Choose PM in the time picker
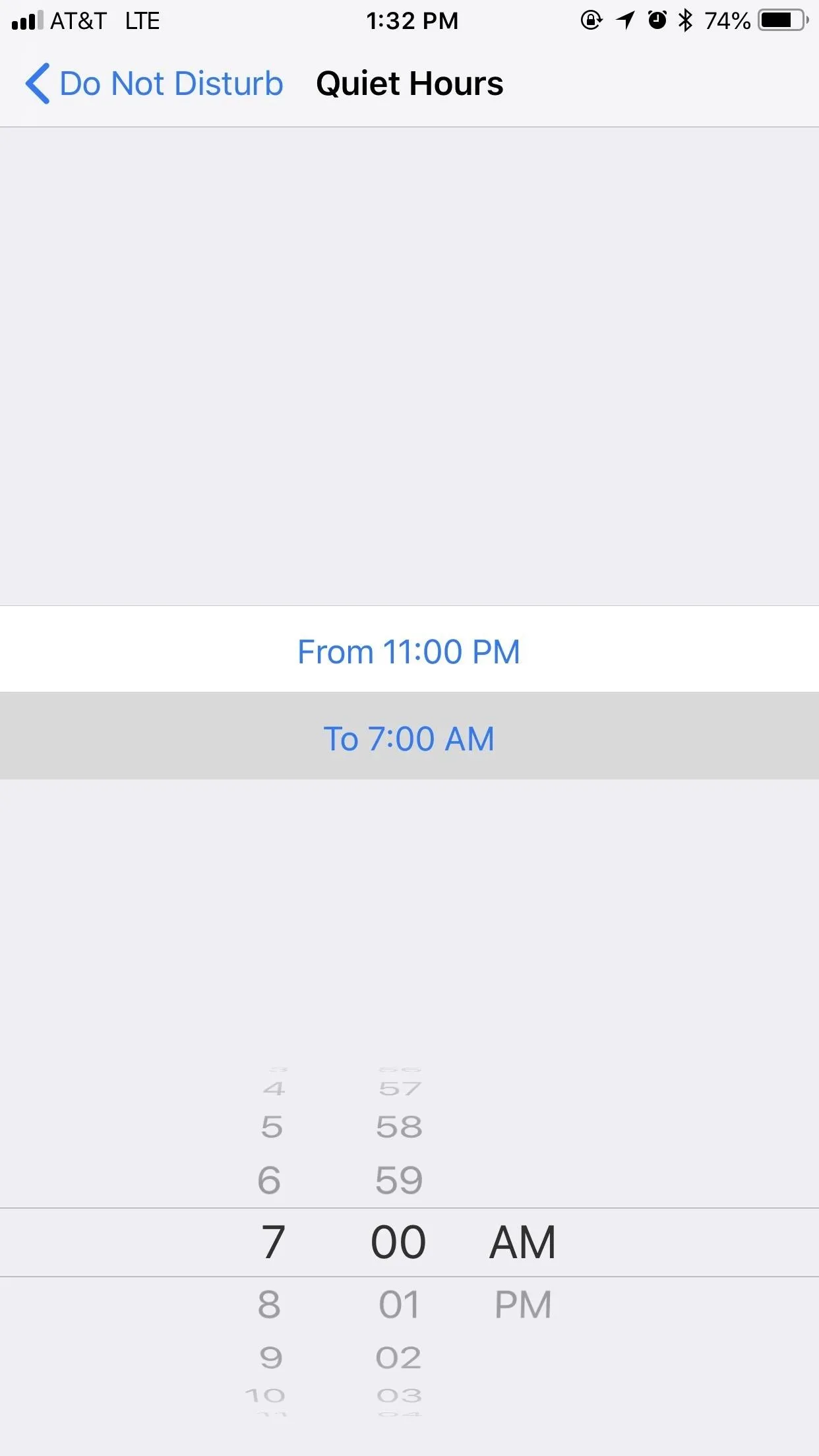This screenshot has width=819, height=1456. pos(523,1305)
